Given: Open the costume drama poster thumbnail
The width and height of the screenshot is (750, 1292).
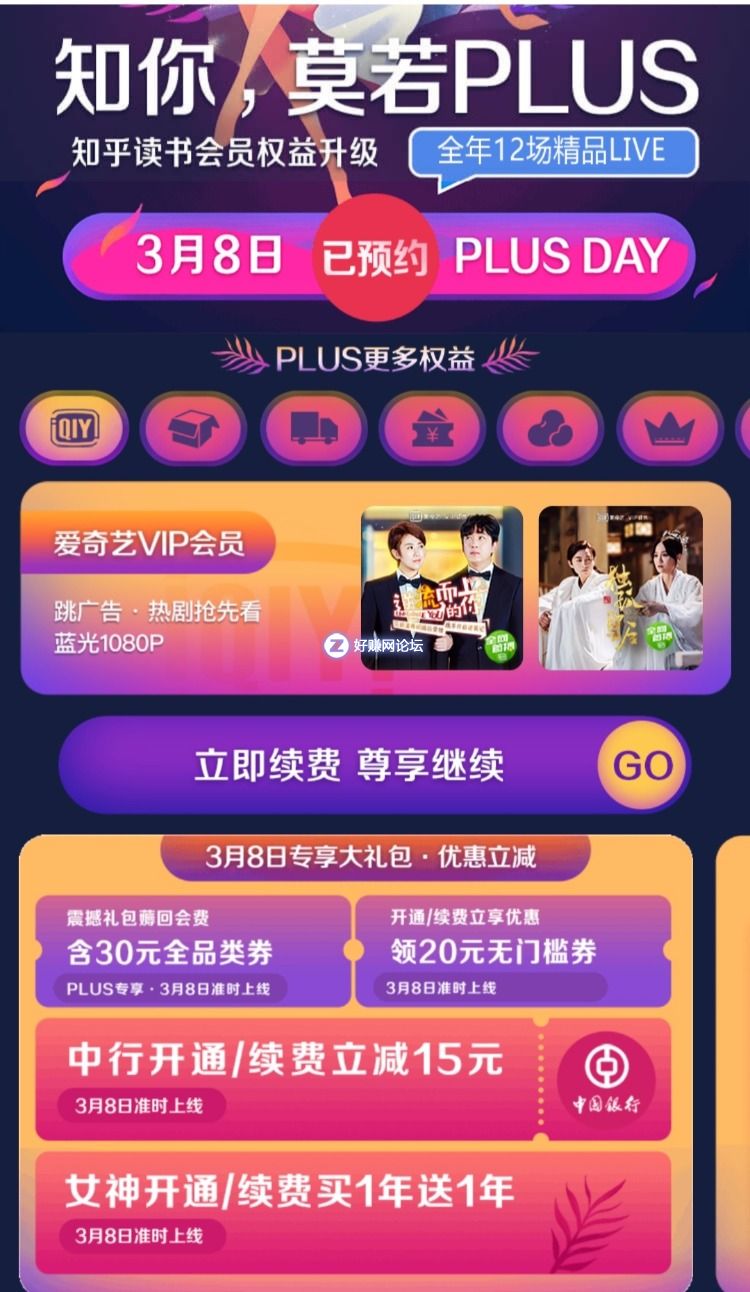Looking at the screenshot, I should point(620,588).
